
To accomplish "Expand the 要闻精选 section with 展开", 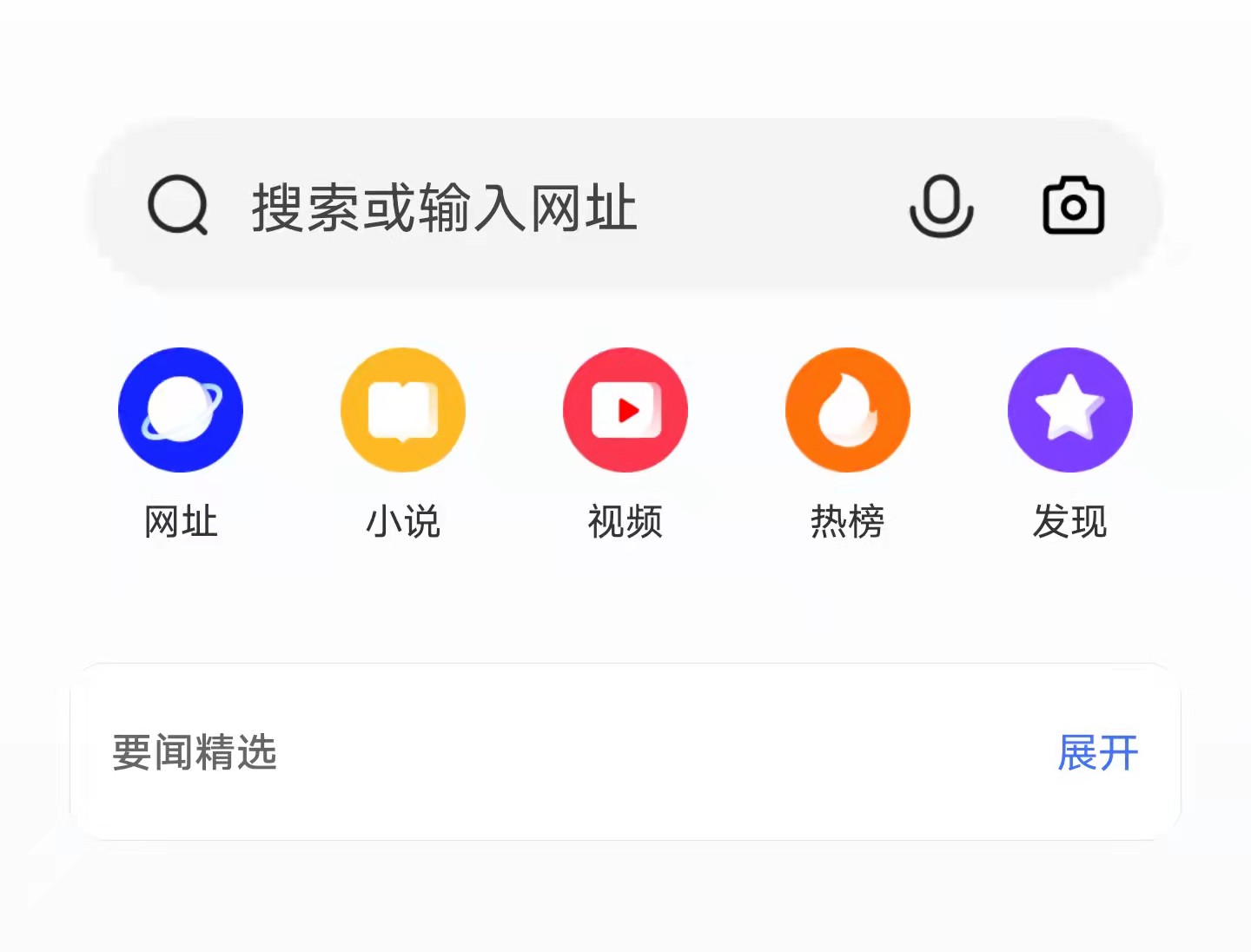I will [1097, 752].
